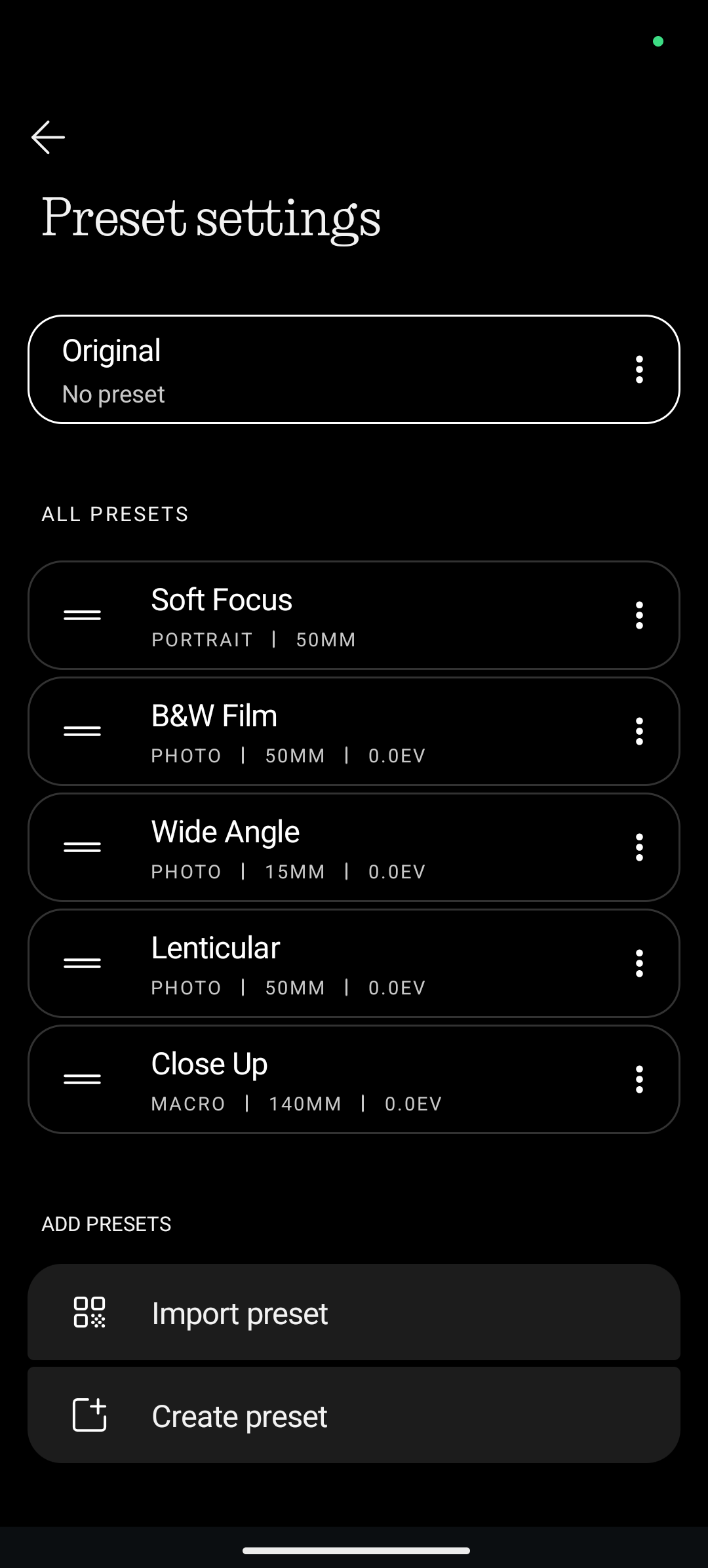
Task: Click the QR code import icon
Action: point(91,1313)
